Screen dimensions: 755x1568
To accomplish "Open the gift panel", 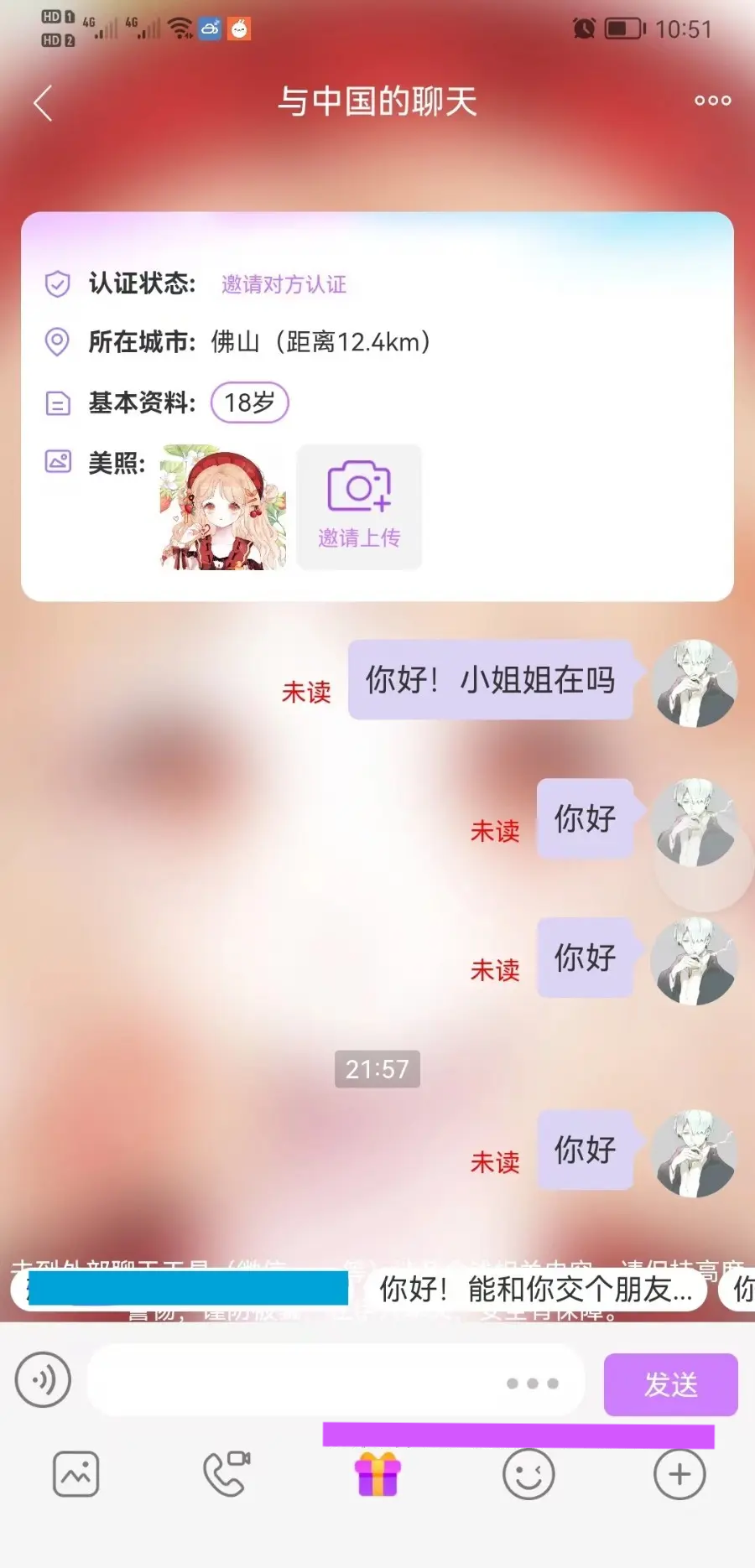I will pyautogui.click(x=377, y=1474).
